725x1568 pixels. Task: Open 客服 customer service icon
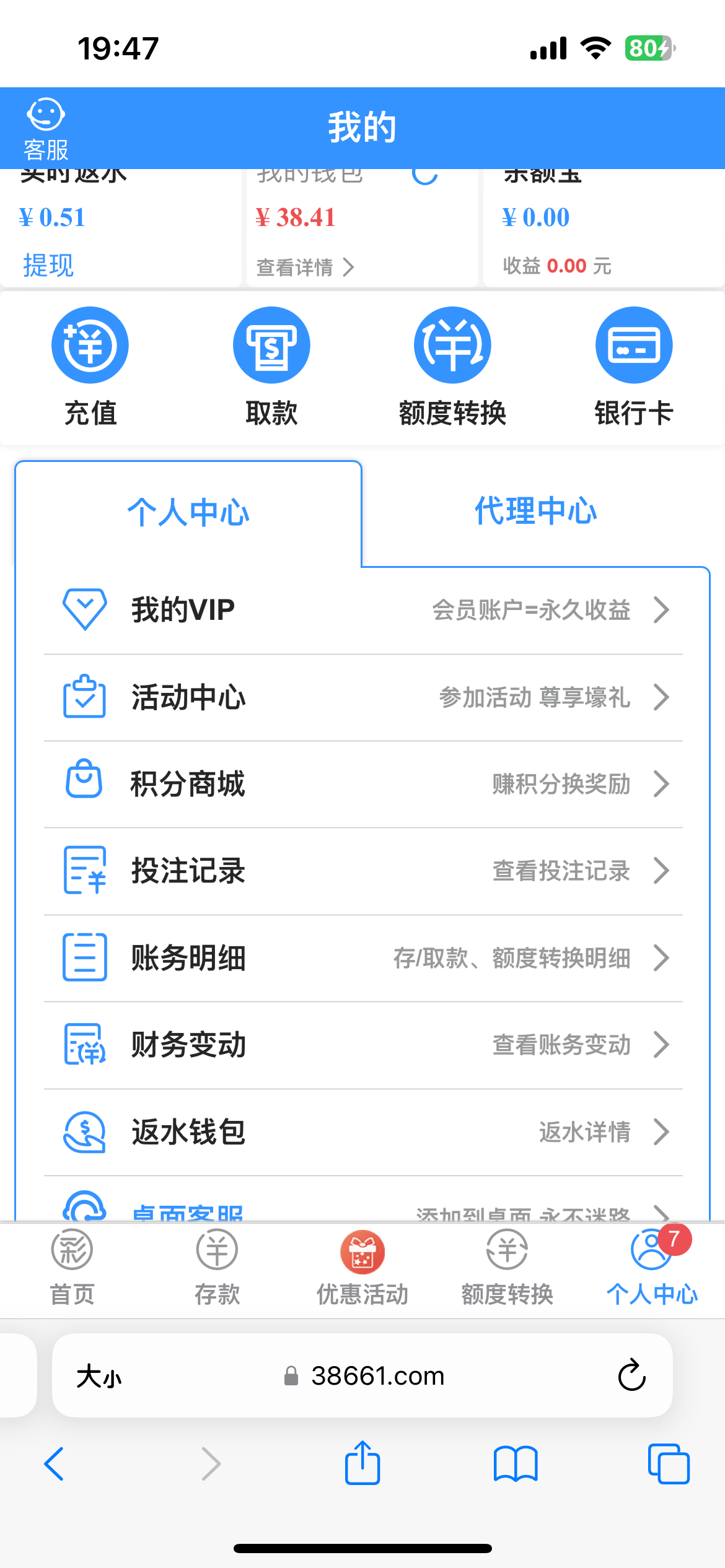46,129
